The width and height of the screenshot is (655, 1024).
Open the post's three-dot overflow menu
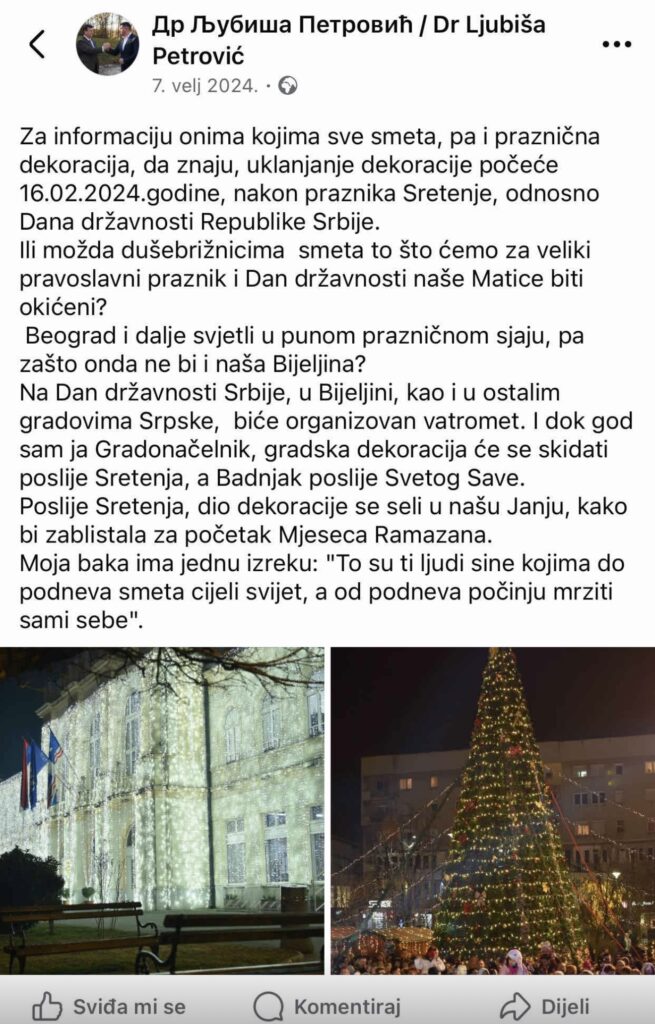pos(616,45)
